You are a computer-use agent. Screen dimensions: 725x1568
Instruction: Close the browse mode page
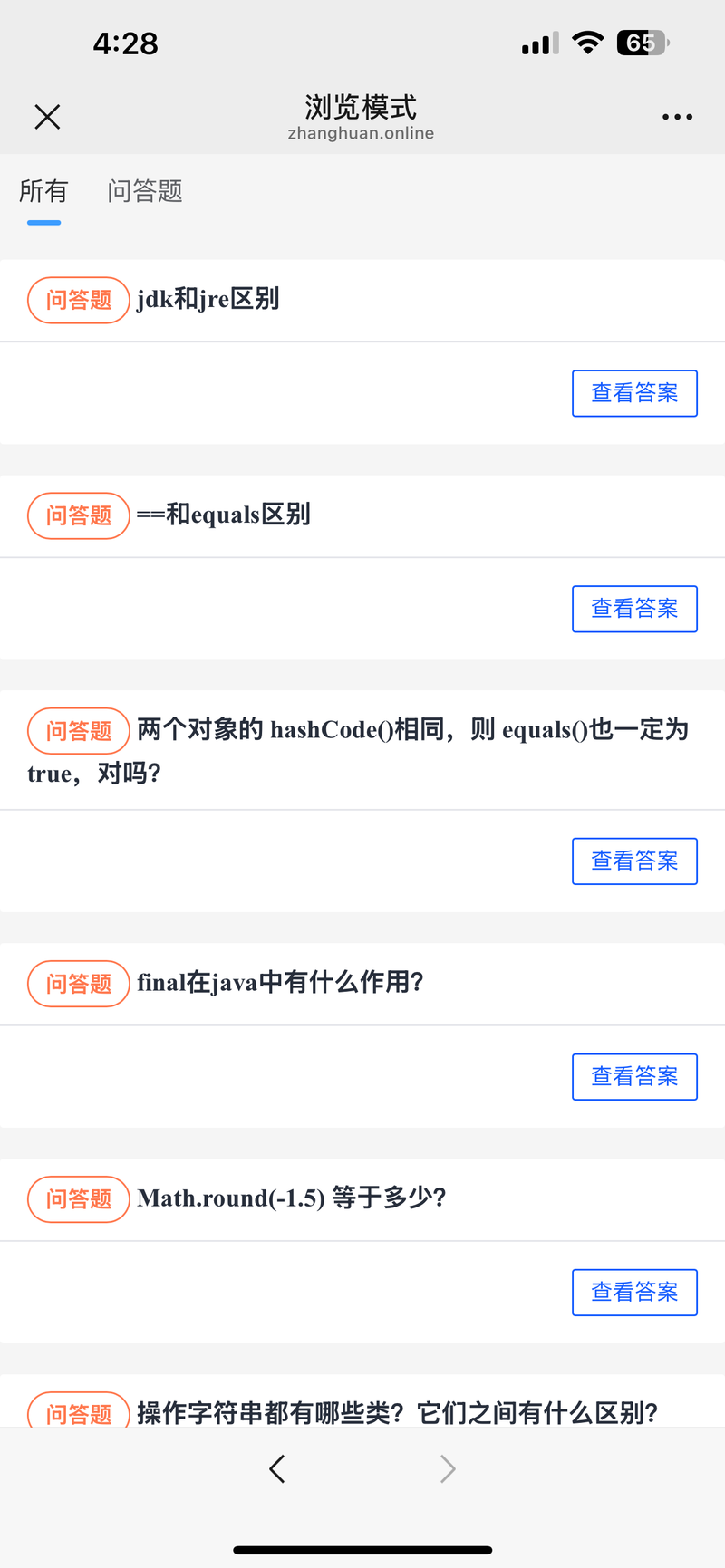tap(47, 117)
